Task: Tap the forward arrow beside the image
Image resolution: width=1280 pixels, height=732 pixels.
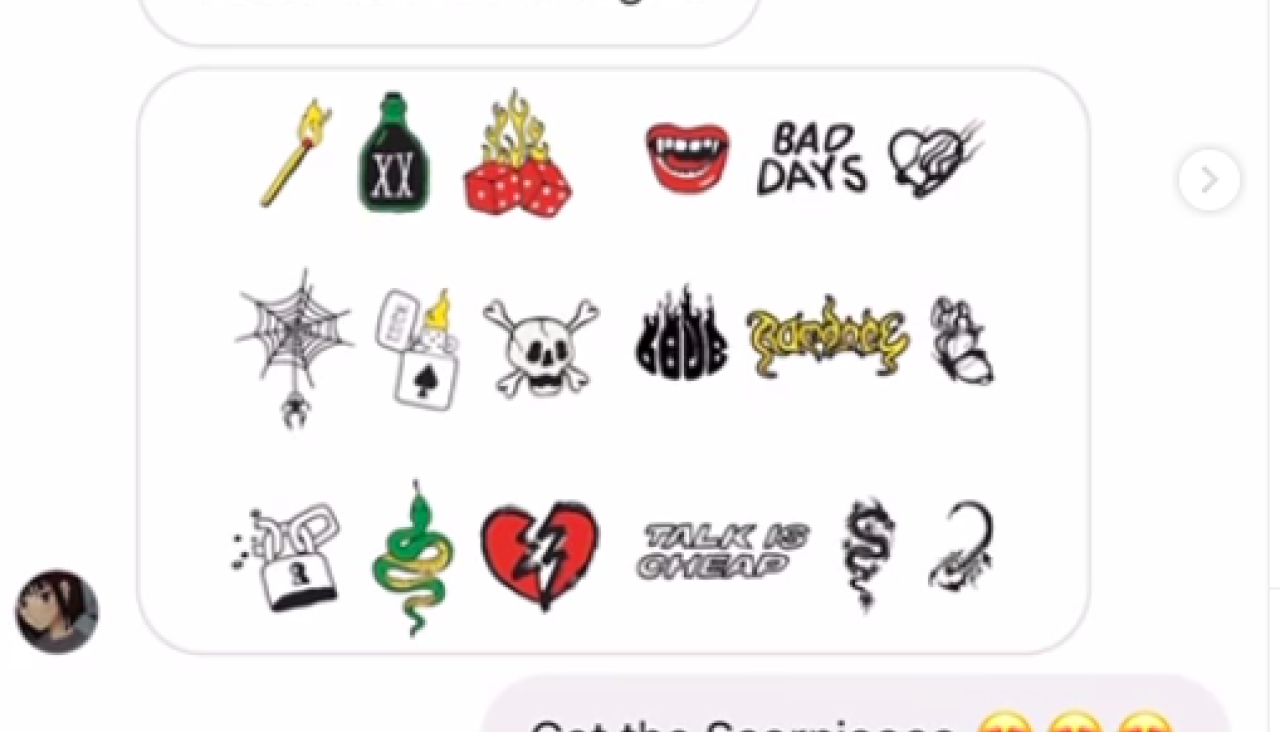Action: pos(1208,180)
